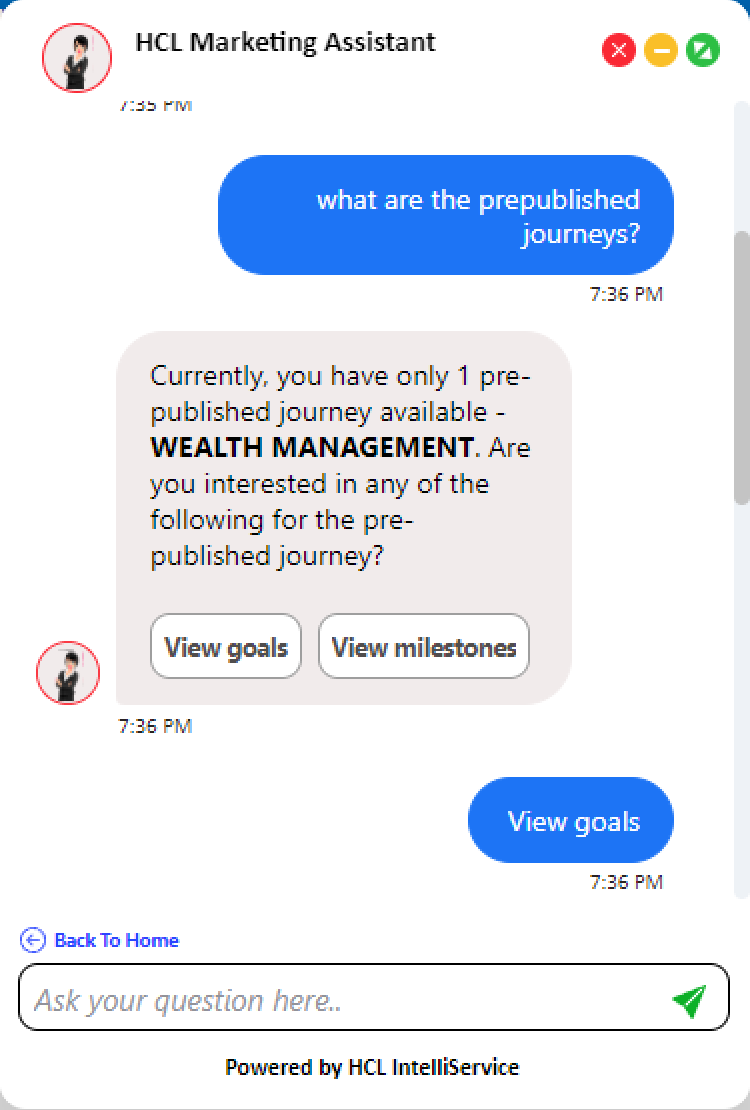Screen dimensions: 750x1110
Task: Click the back arrow circle icon
Action: click(x=34, y=940)
